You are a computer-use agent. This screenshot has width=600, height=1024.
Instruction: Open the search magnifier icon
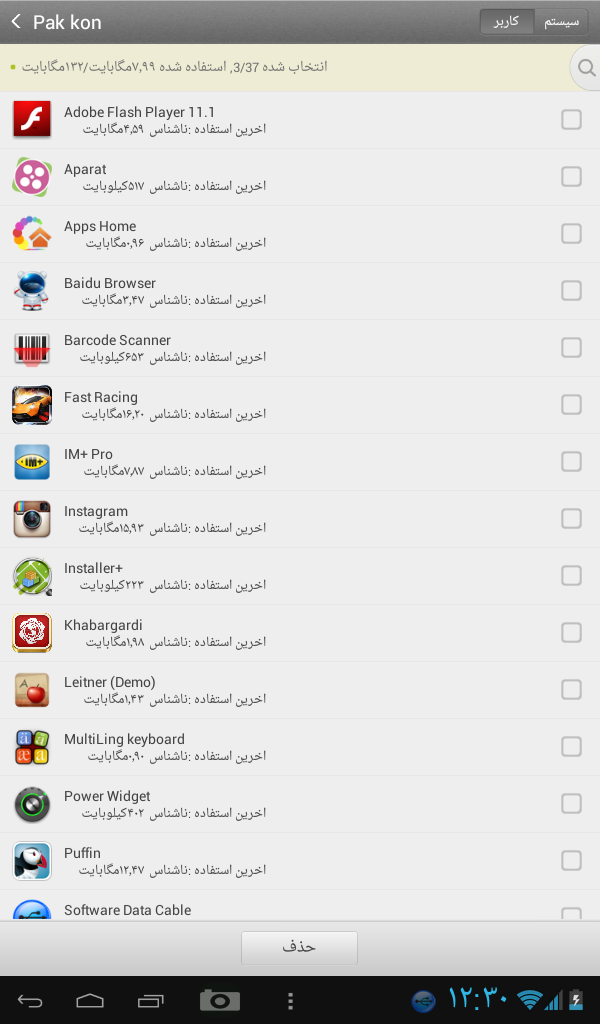(x=585, y=68)
